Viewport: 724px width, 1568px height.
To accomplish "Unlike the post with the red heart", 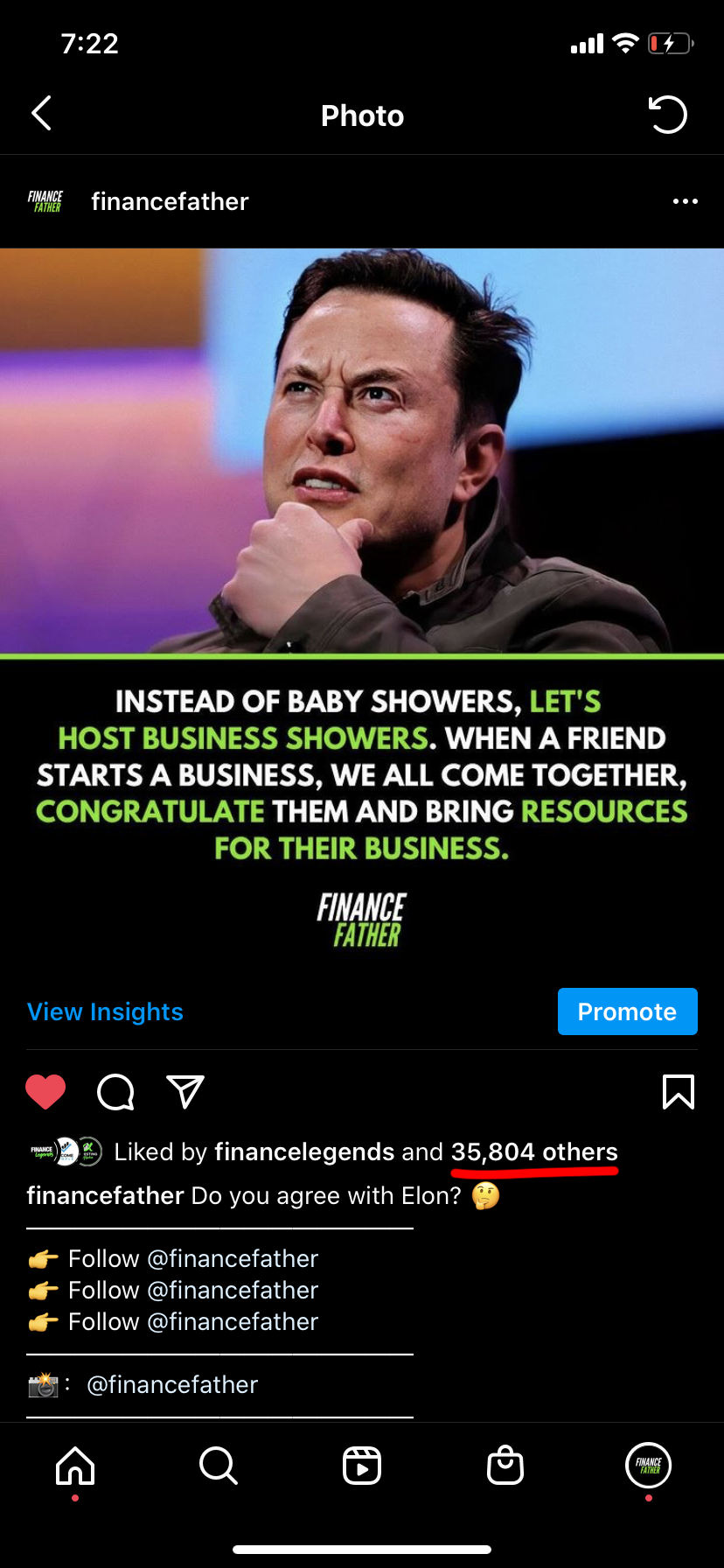I will [x=45, y=1092].
